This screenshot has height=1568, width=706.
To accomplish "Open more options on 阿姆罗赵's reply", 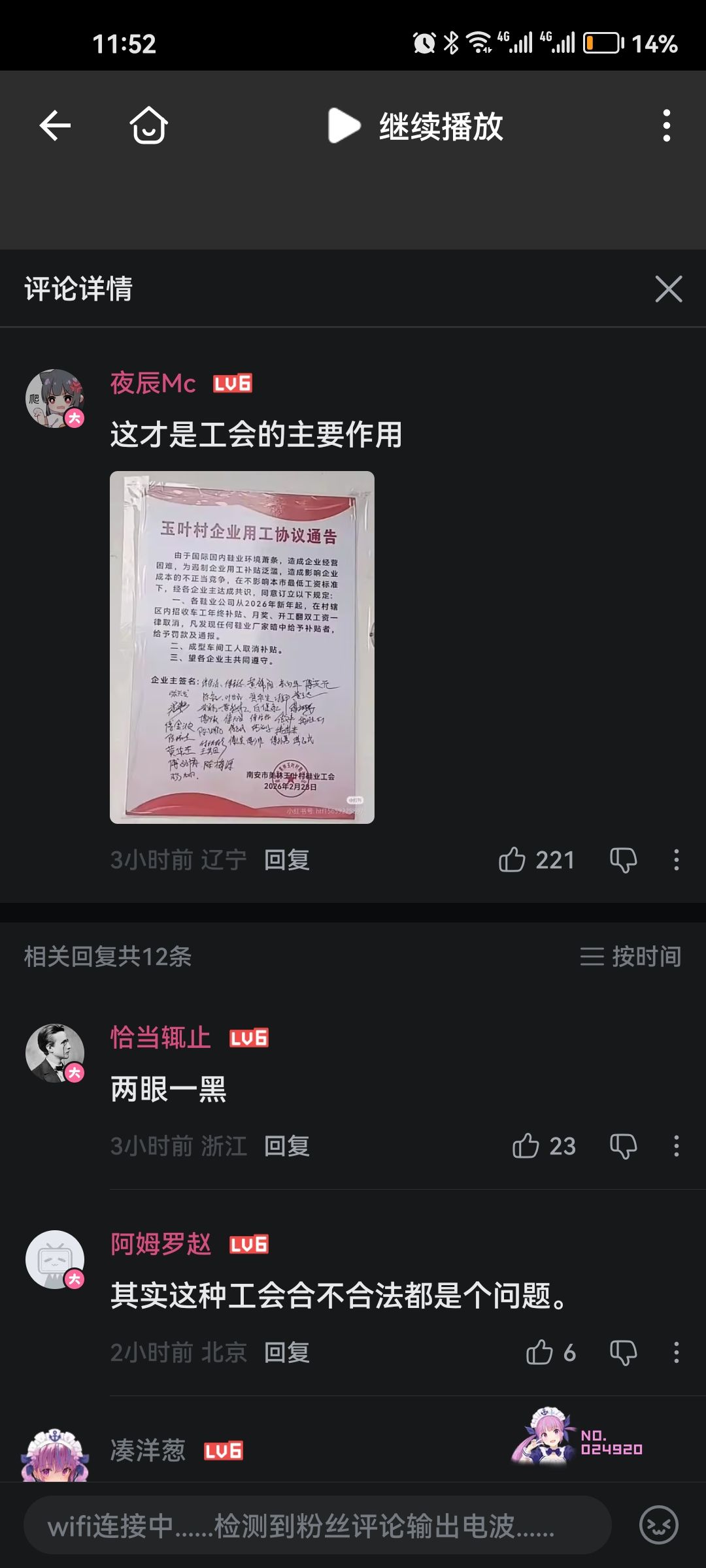I will coord(676,1352).
